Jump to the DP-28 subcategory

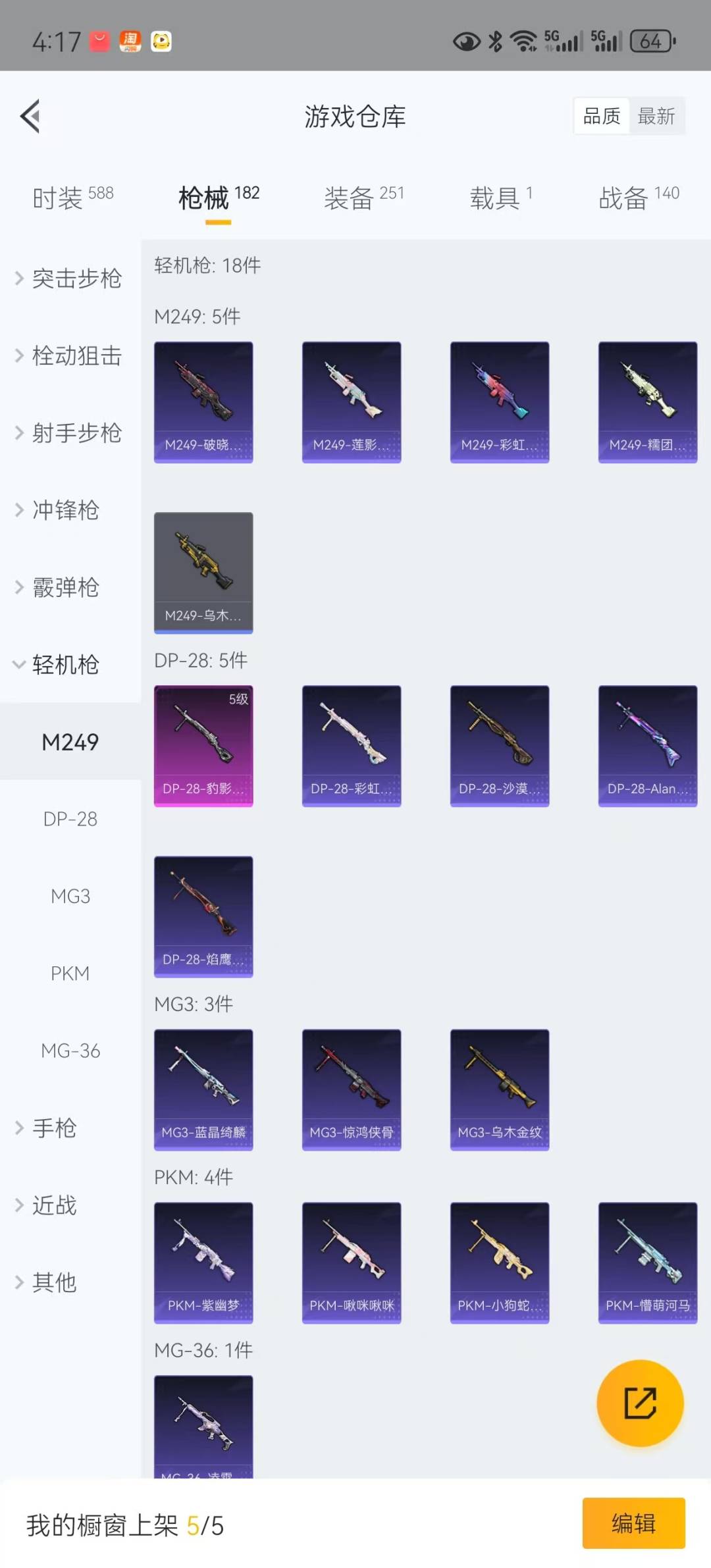coord(70,819)
